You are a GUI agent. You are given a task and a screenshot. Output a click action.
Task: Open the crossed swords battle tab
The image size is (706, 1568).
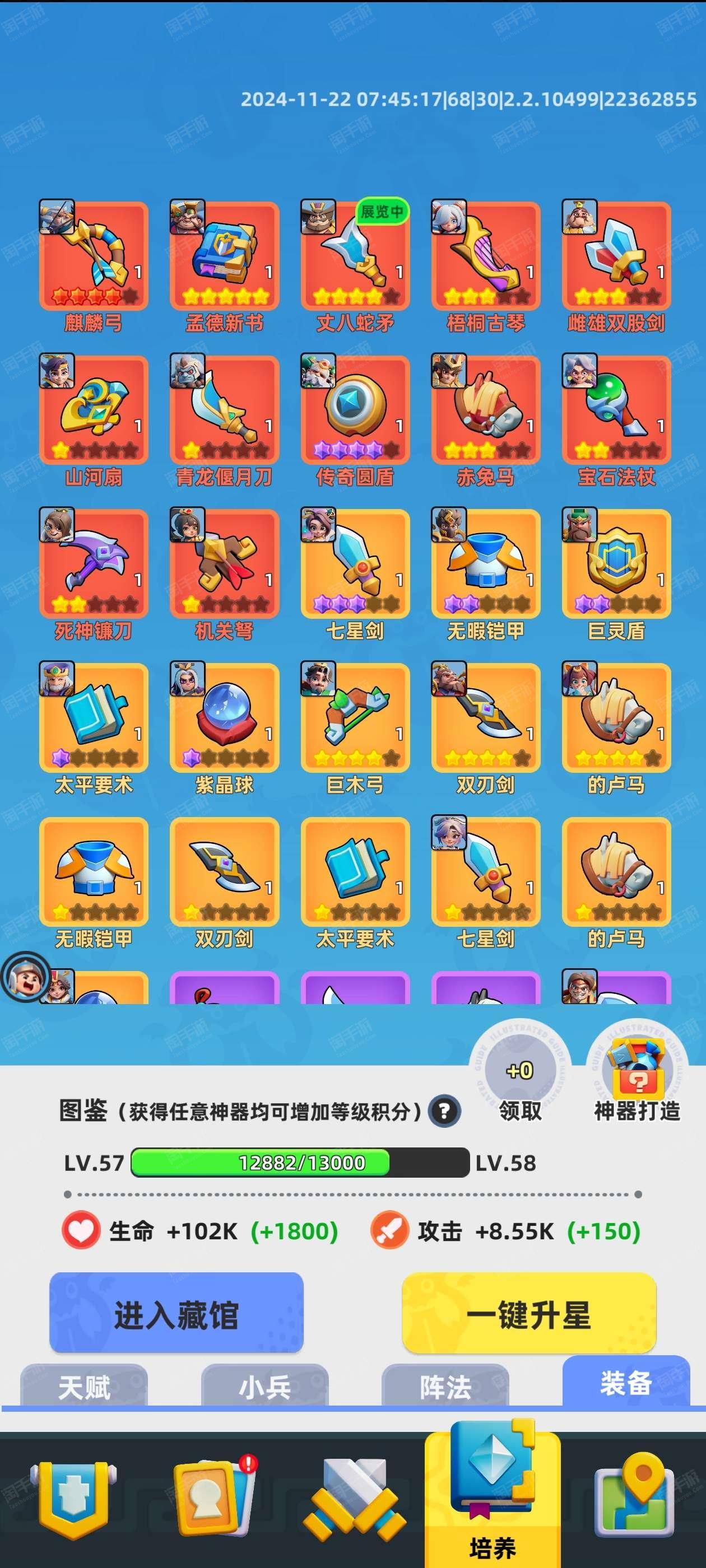point(355,1499)
